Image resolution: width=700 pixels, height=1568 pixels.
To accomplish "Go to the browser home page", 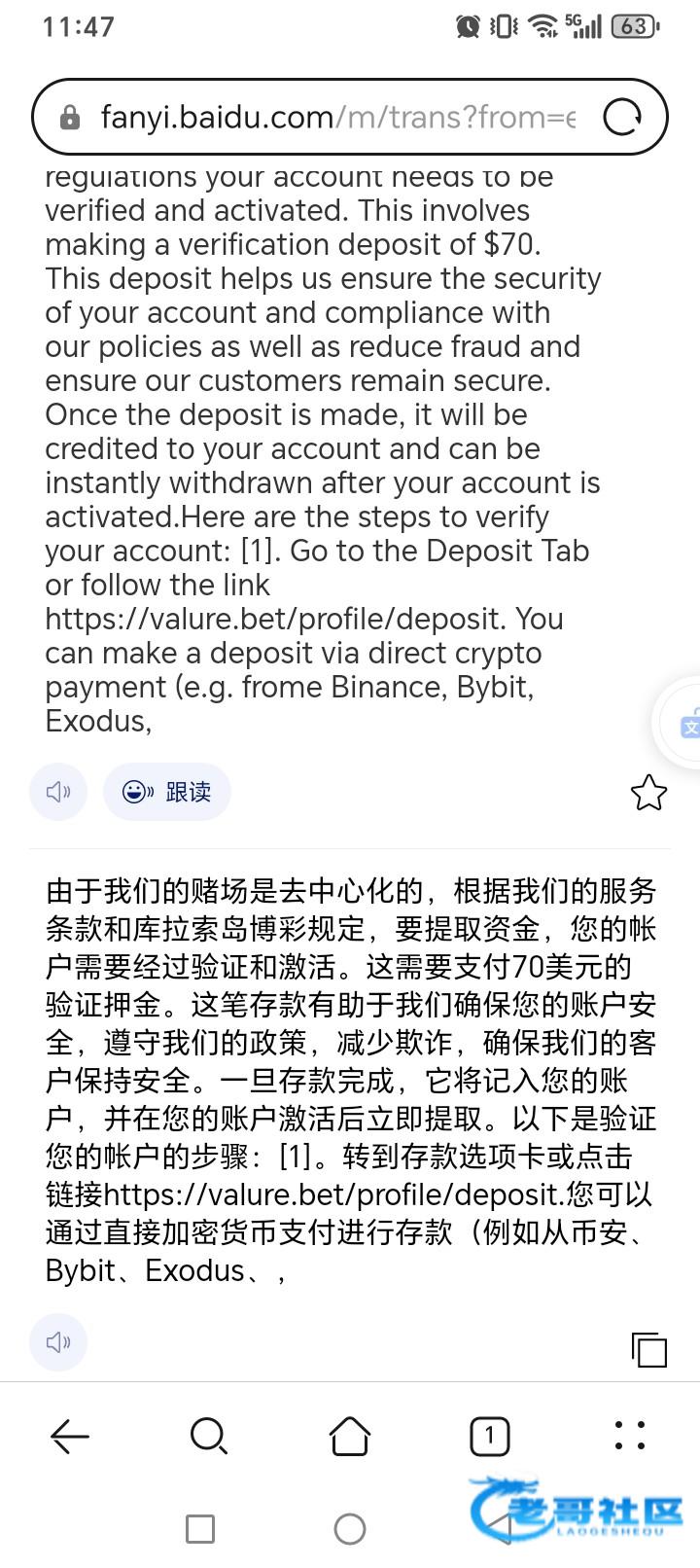I will click(x=350, y=1436).
